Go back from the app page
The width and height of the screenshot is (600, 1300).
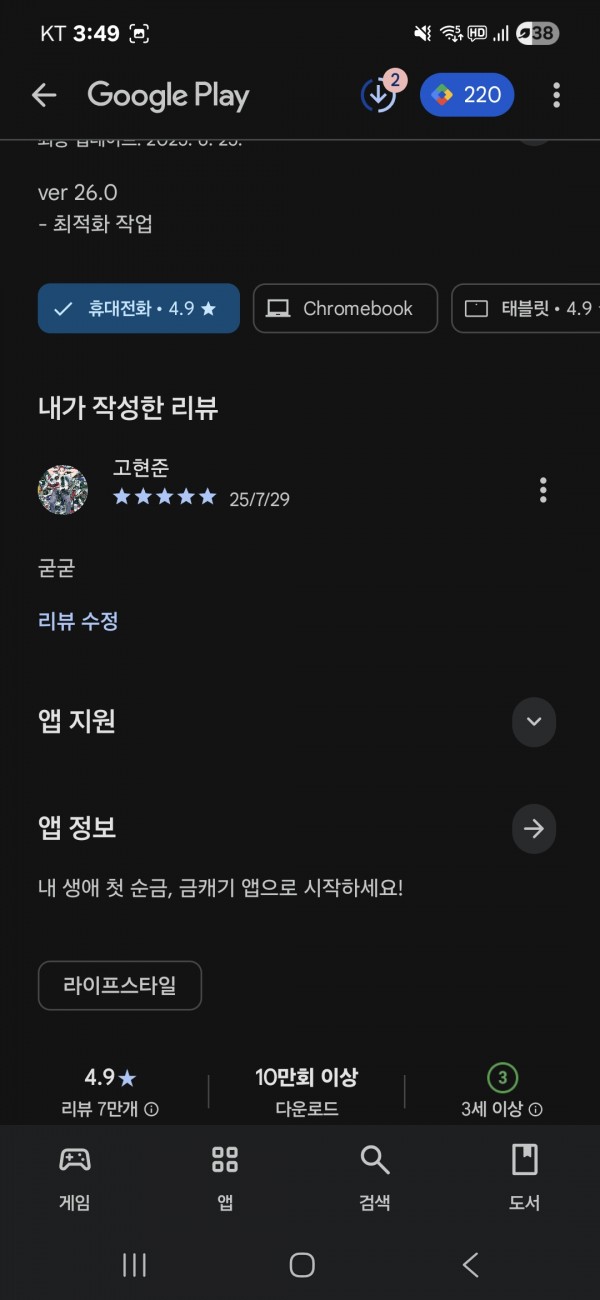coord(44,95)
